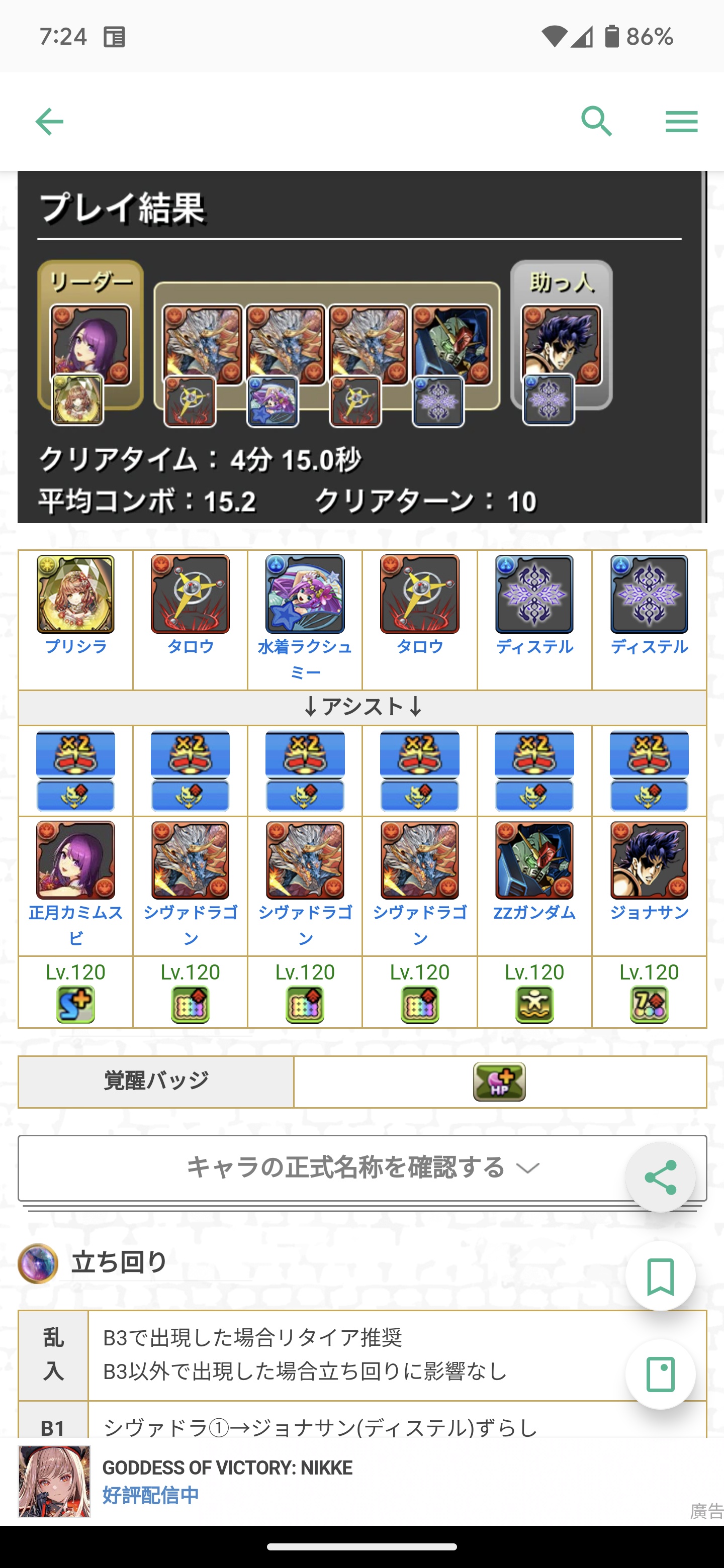724x1568 pixels.
Task: Go back with the top-left arrow
Action: 49,122
